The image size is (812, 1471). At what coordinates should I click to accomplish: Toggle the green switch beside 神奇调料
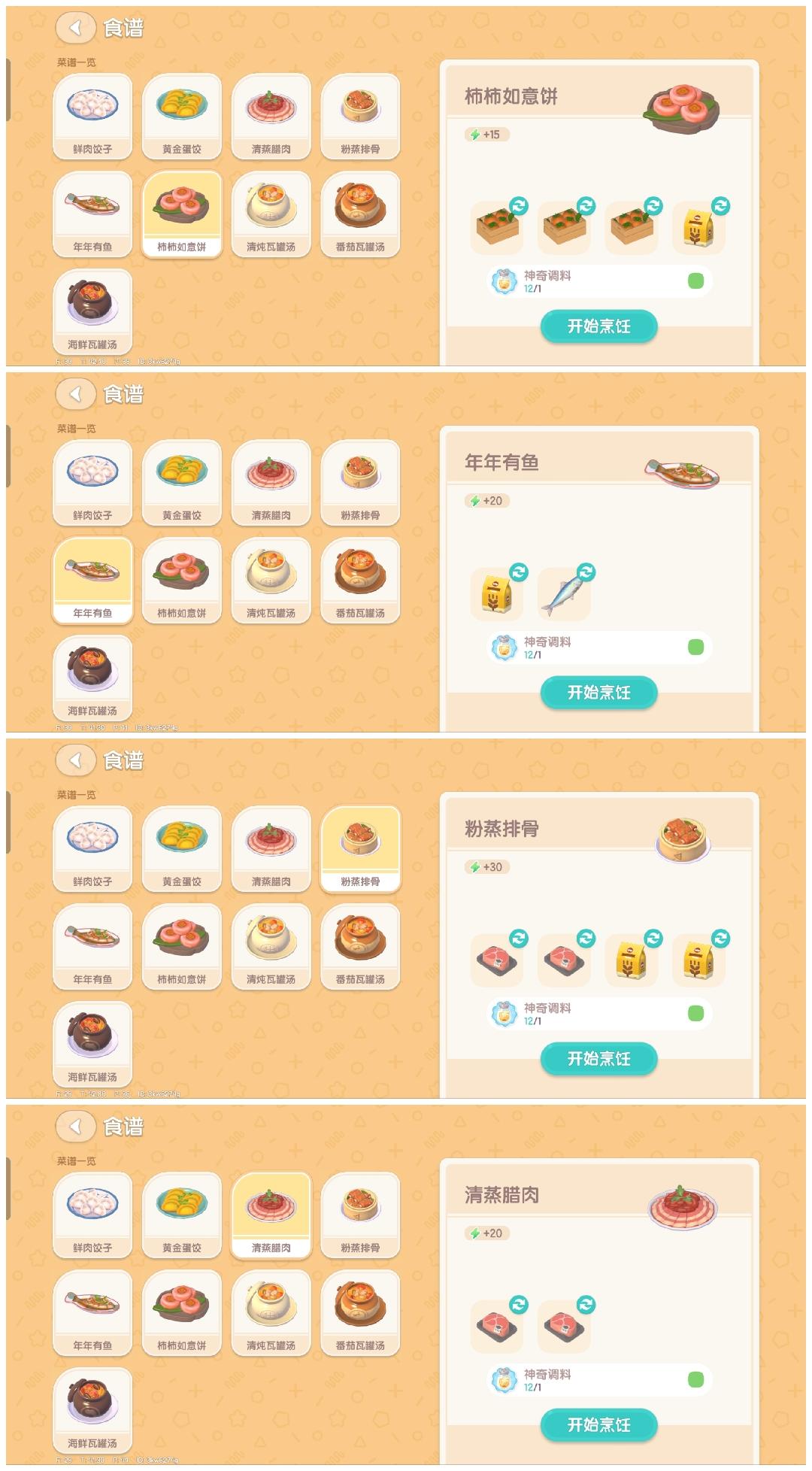click(x=695, y=280)
